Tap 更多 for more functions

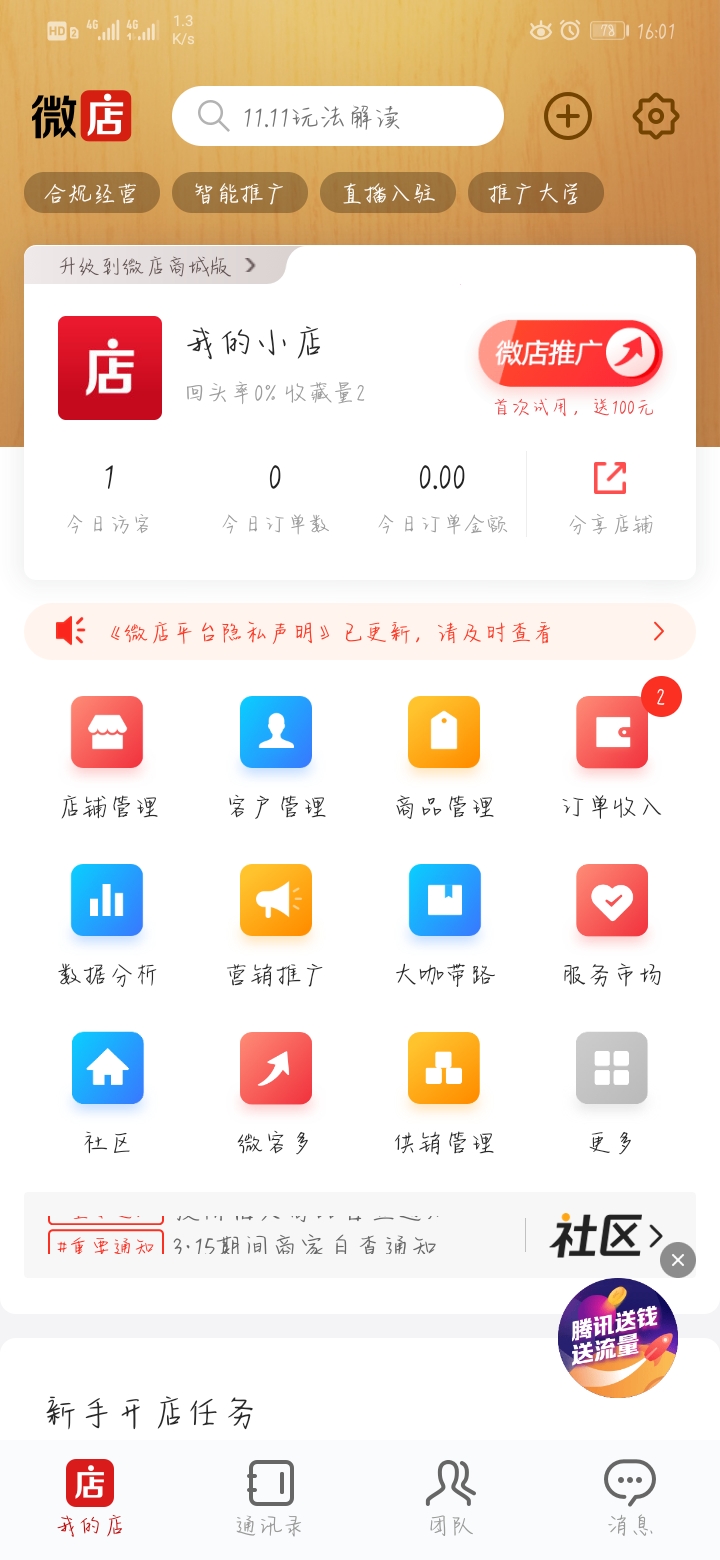pyautogui.click(x=612, y=1093)
